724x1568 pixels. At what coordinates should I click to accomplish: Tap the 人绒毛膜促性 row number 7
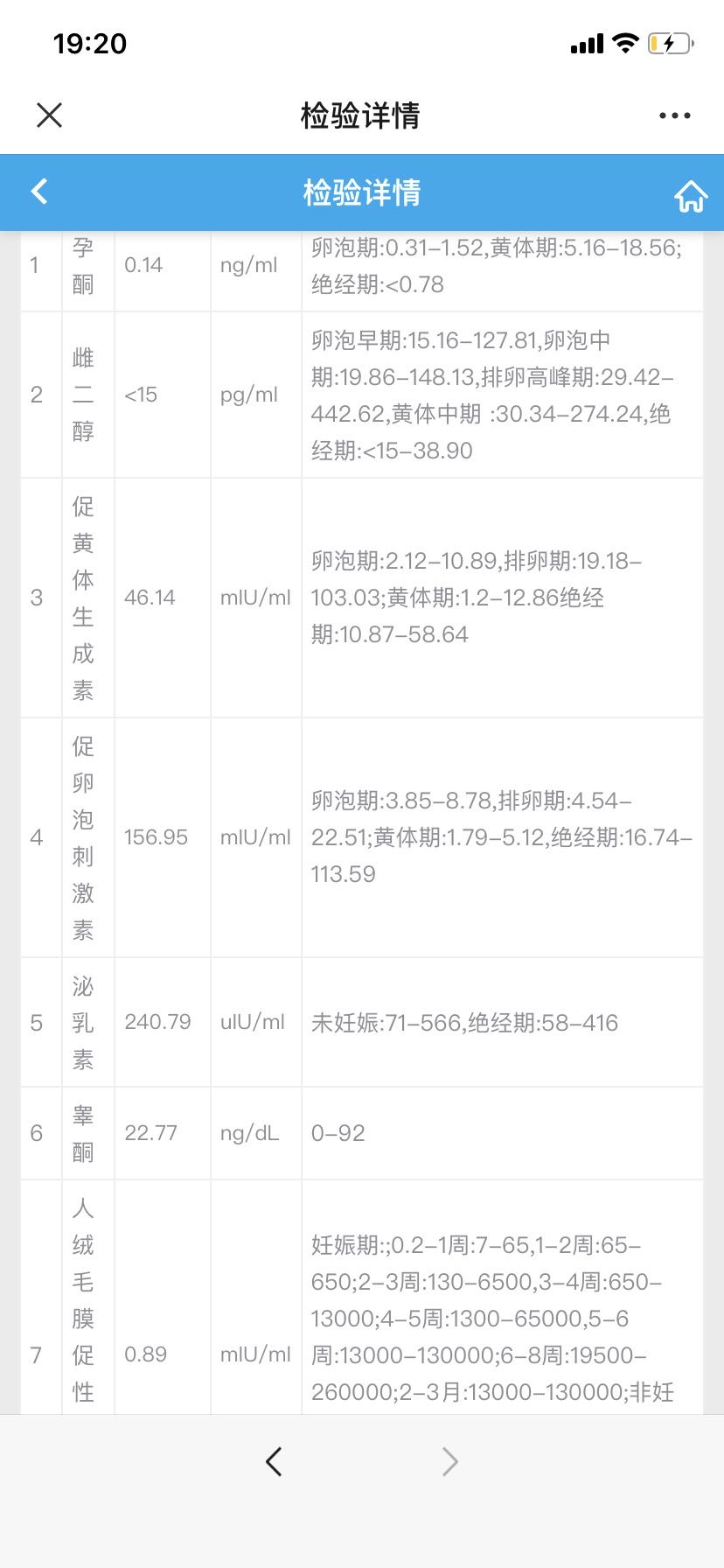(x=37, y=1354)
